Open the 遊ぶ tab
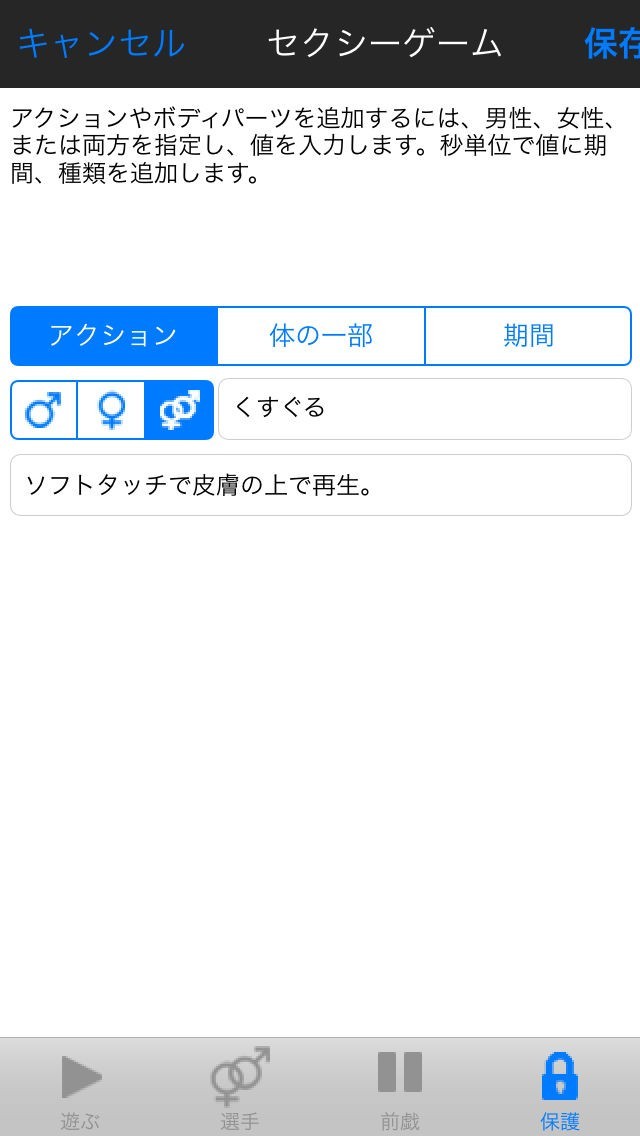 coord(80,1088)
